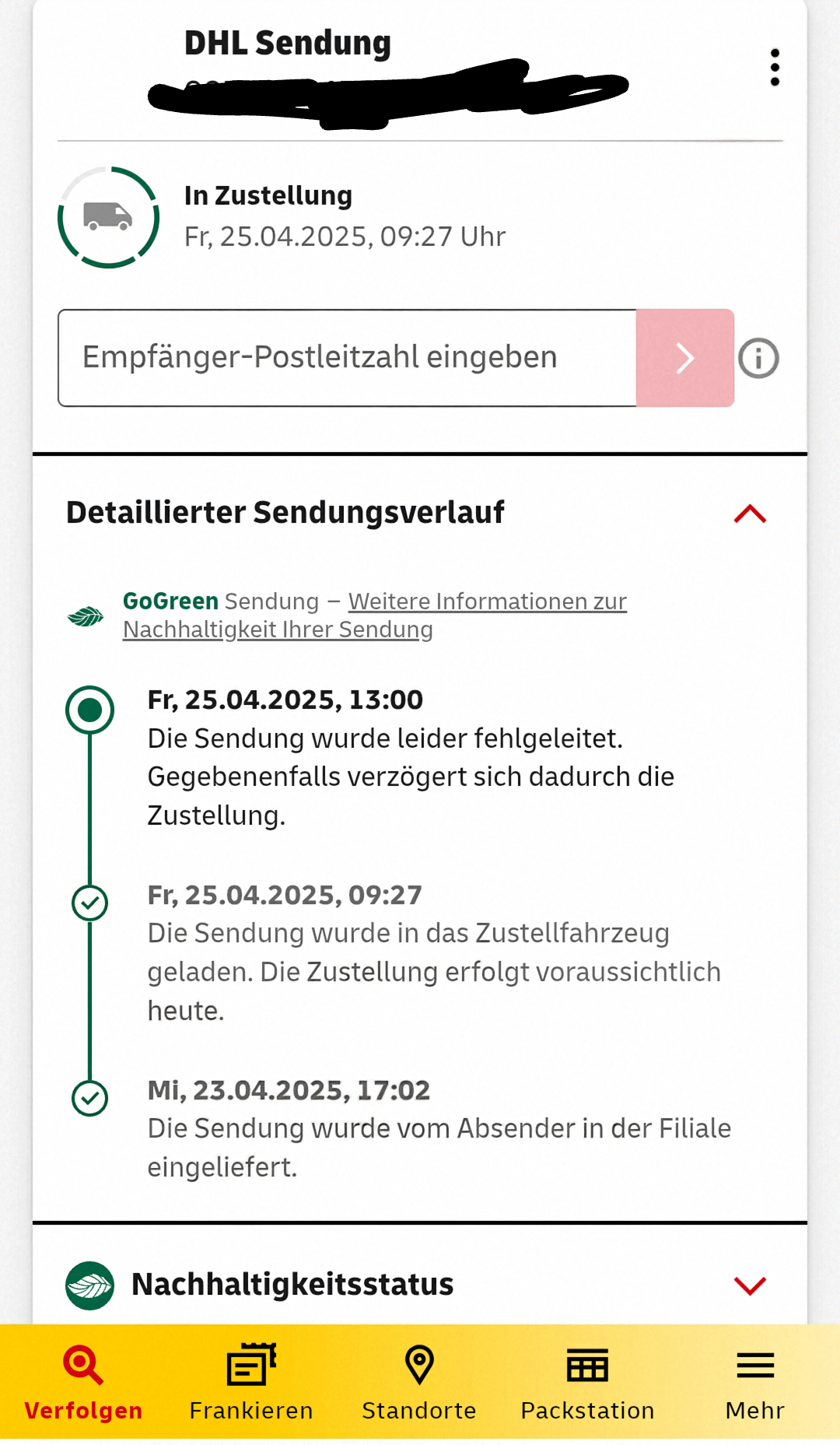This screenshot has height=1445, width=840.
Task: Open Packstation using the grid icon
Action: pos(586,1366)
